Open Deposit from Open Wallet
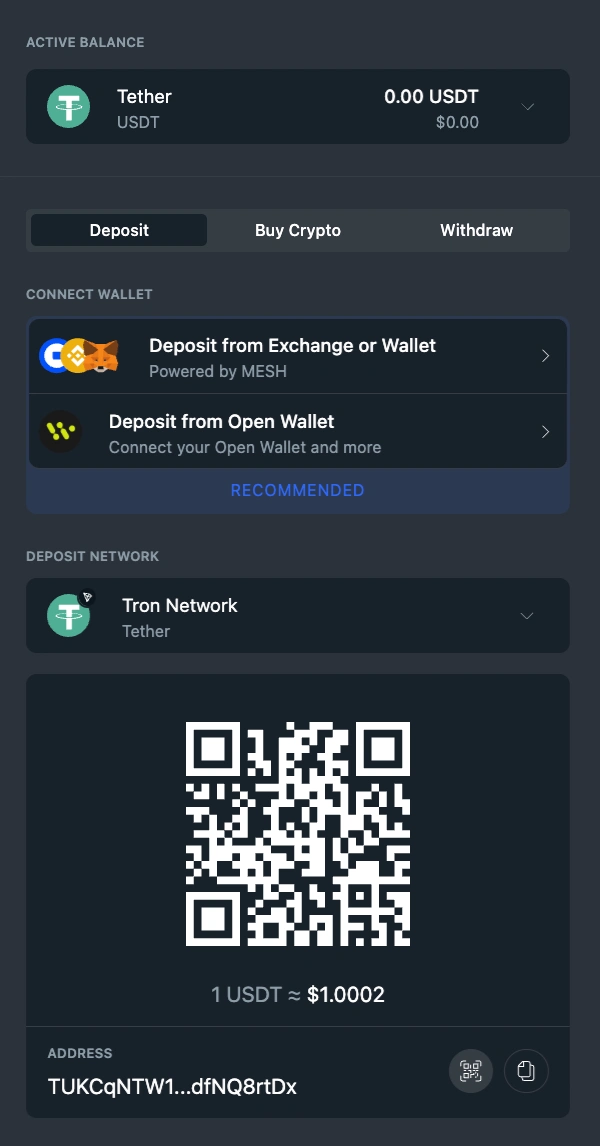The height and width of the screenshot is (1146, 600). pyautogui.click(x=298, y=432)
